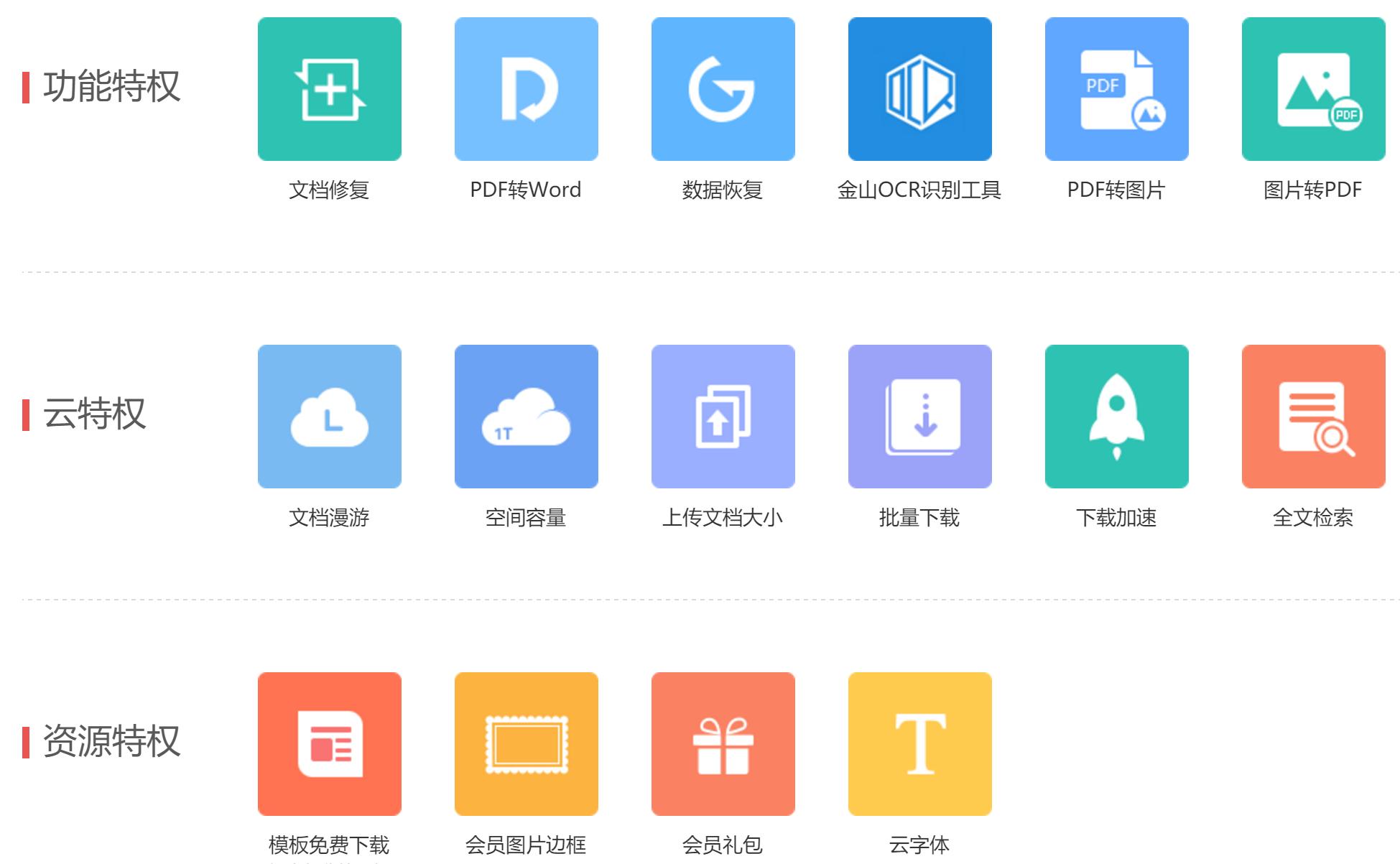Viewport: 1400px width, 864px height.
Task: Open the 会员礼包 gift tile
Action: (x=723, y=744)
